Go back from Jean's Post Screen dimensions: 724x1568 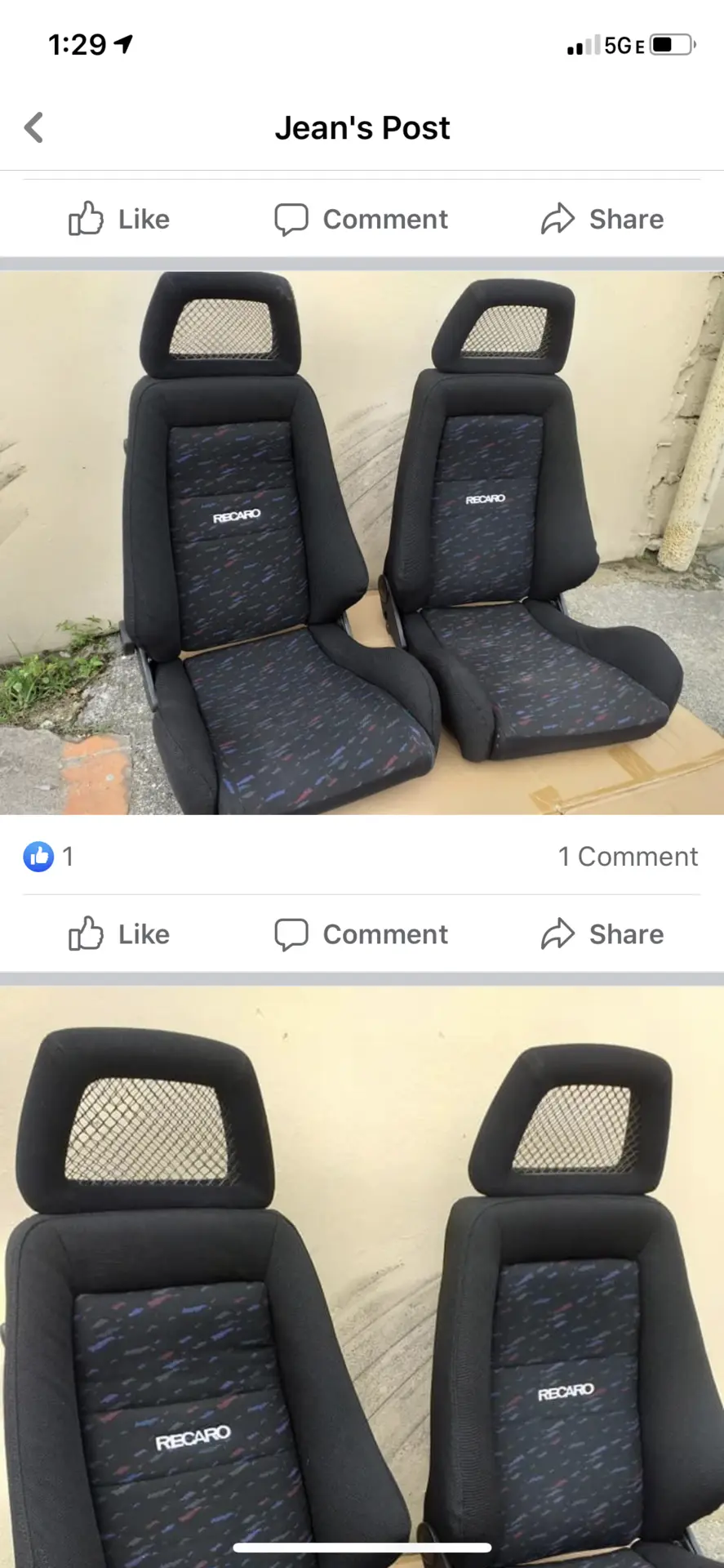pyautogui.click(x=33, y=127)
